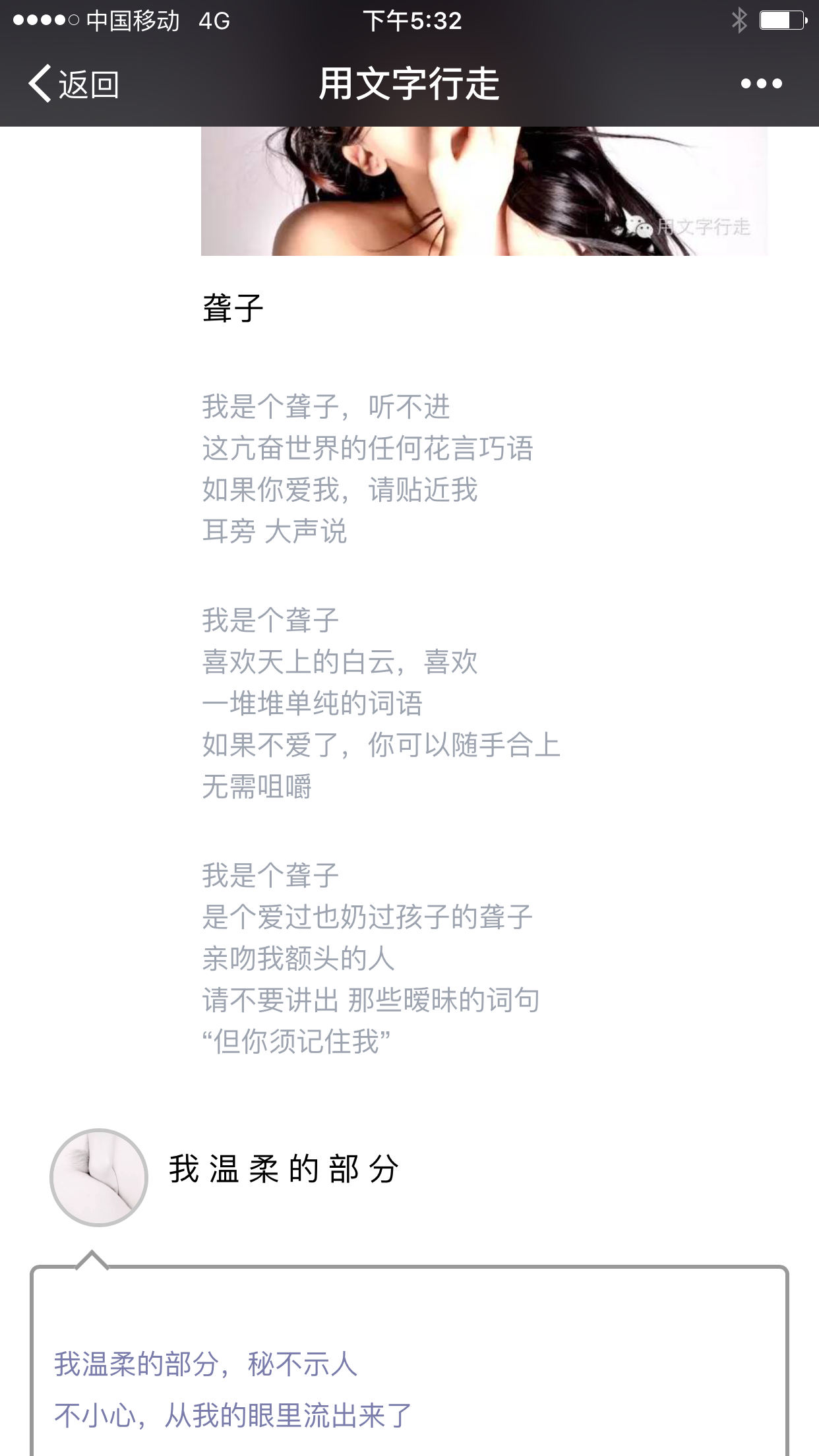Open the article's header photo

pyautogui.click(x=484, y=191)
